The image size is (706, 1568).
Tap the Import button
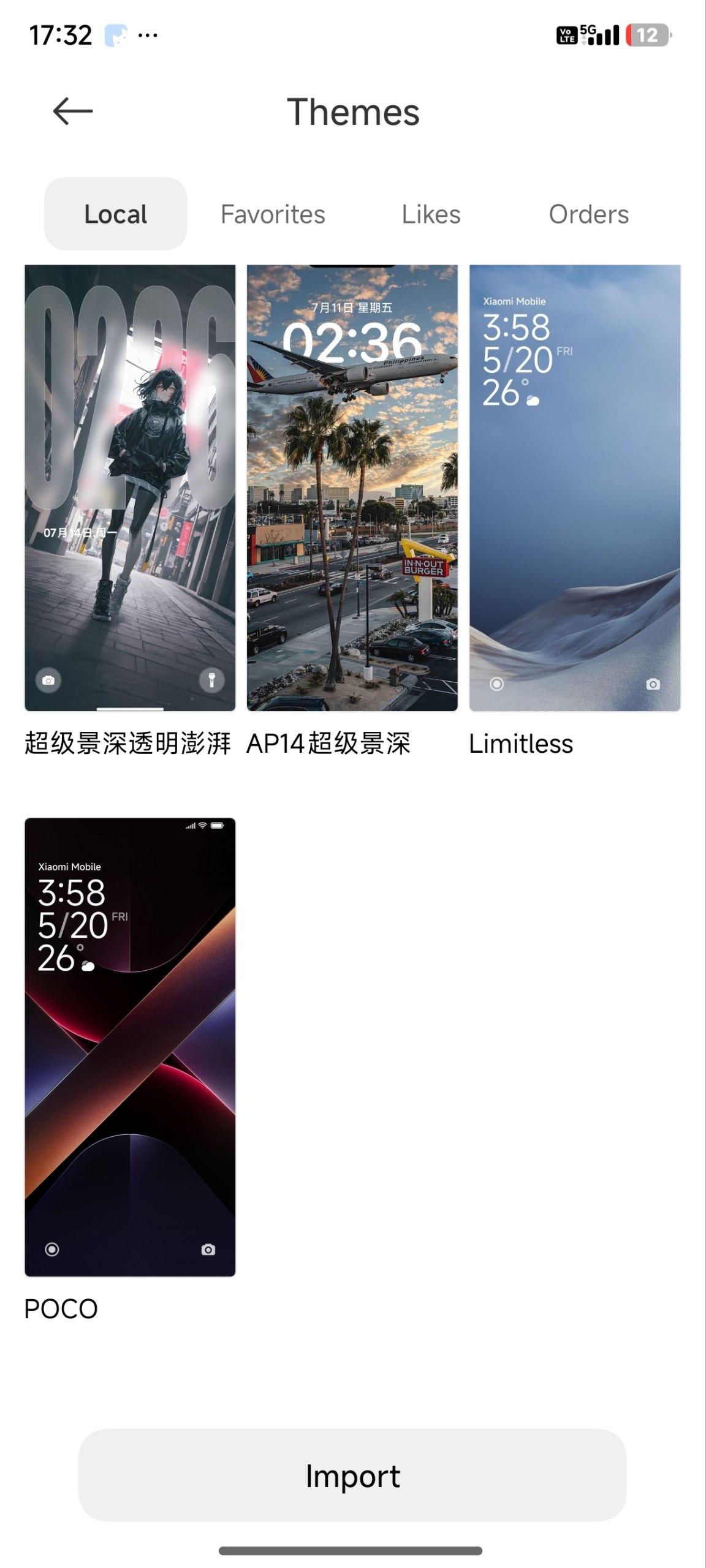[352, 1476]
